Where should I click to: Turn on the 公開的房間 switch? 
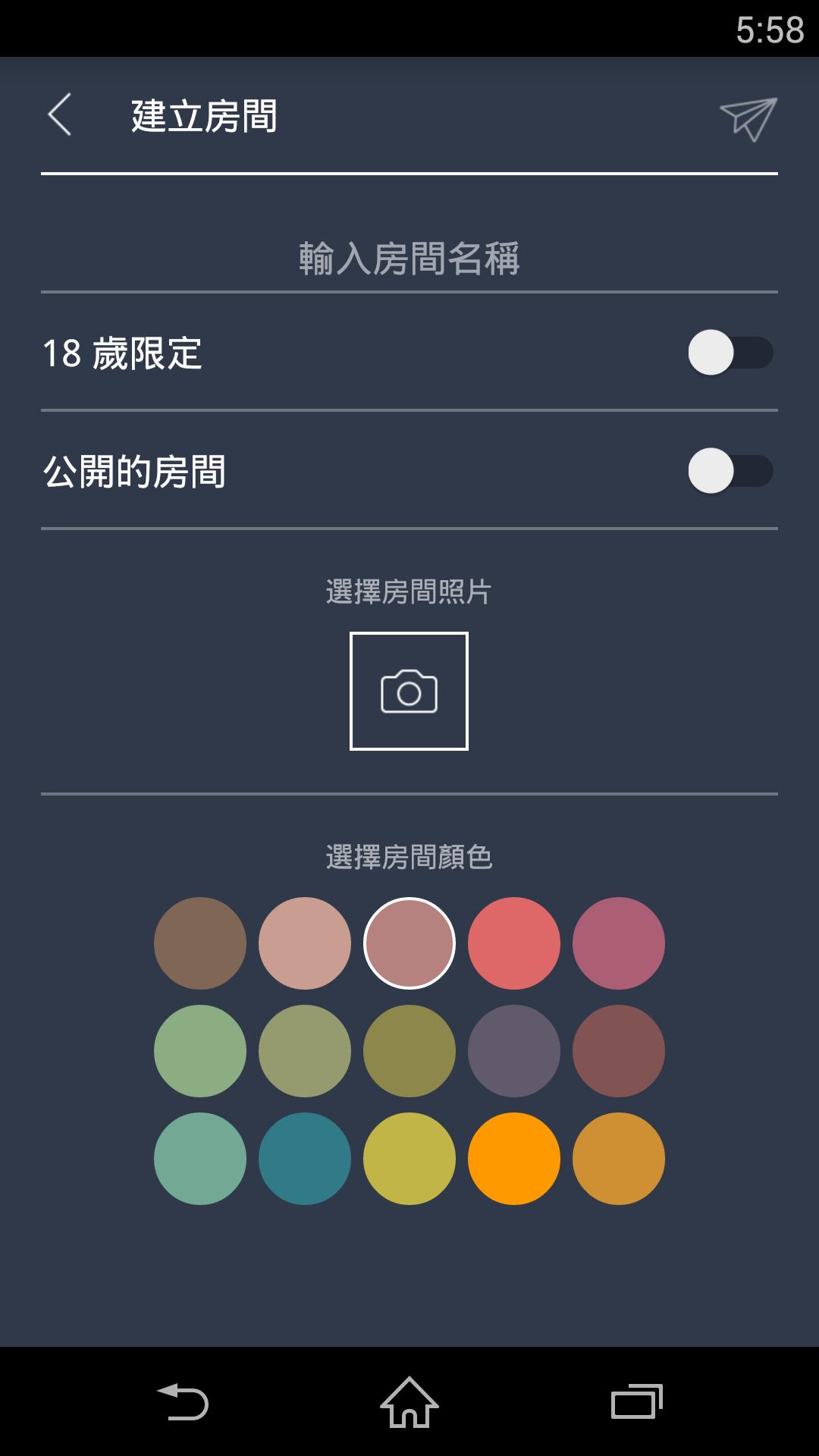click(x=730, y=471)
